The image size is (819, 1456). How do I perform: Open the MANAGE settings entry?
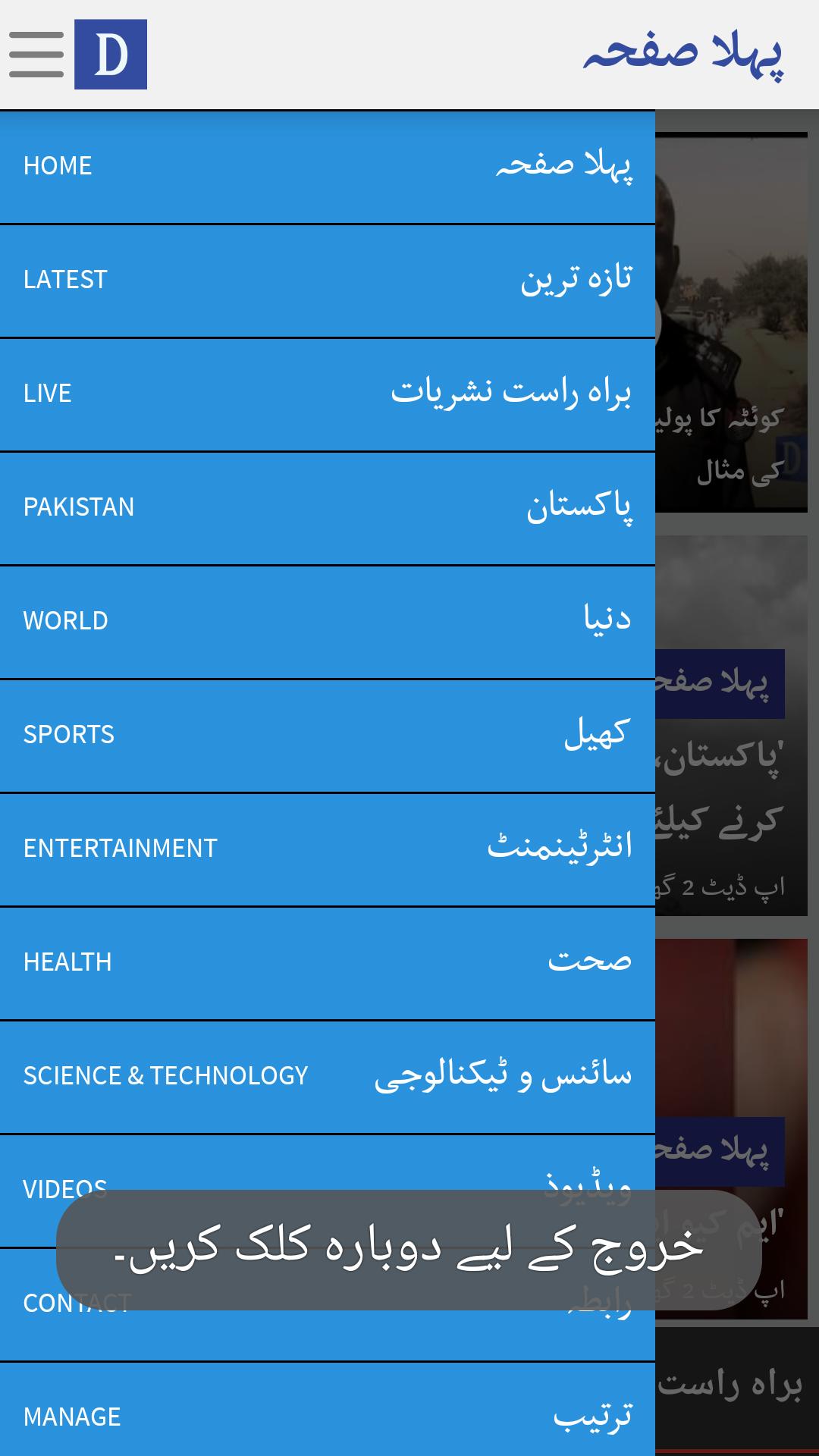[x=326, y=1417]
